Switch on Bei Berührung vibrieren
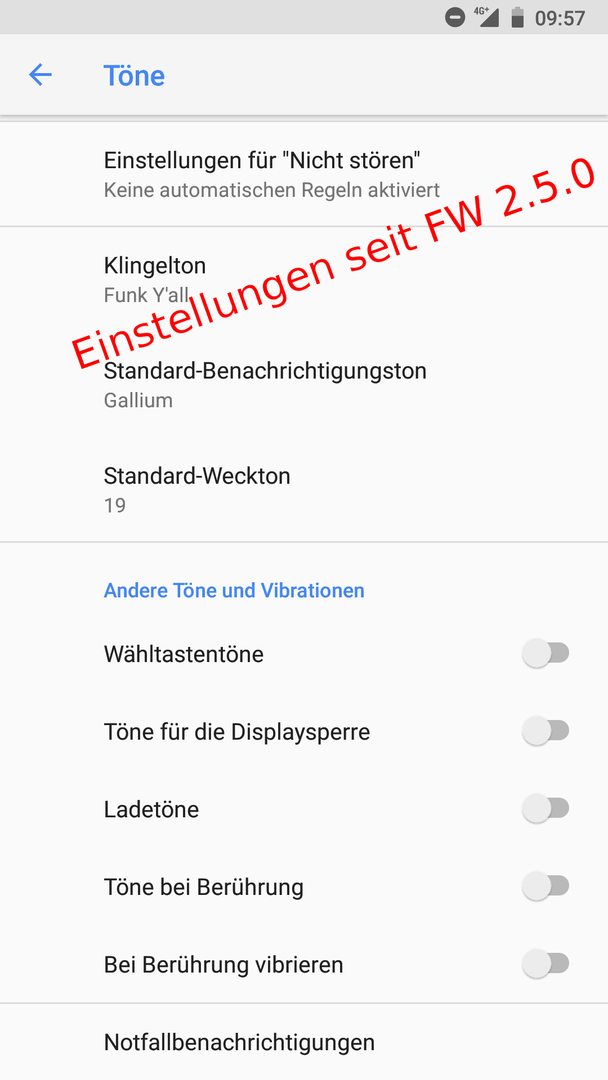This screenshot has height=1080, width=608. click(x=545, y=964)
